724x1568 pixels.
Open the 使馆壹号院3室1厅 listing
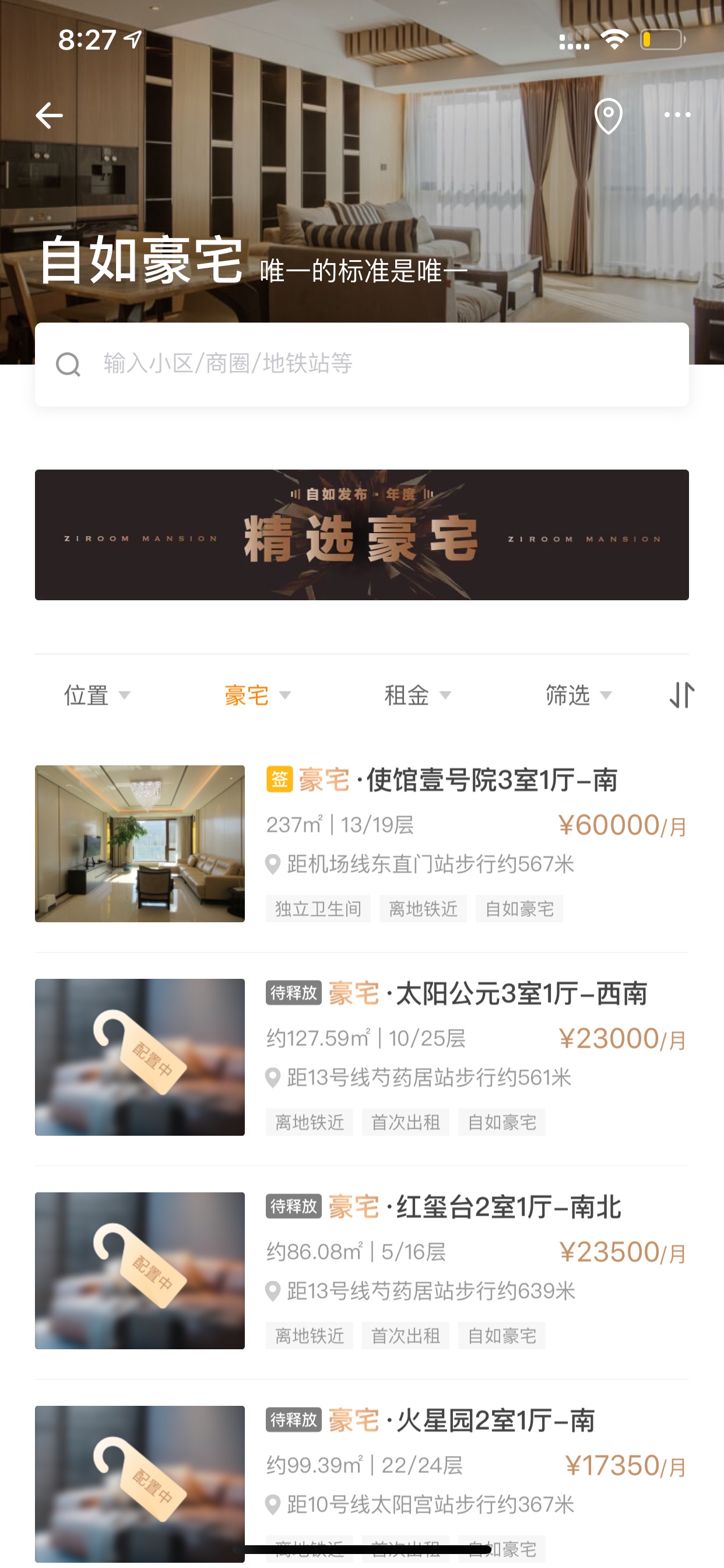(362, 843)
